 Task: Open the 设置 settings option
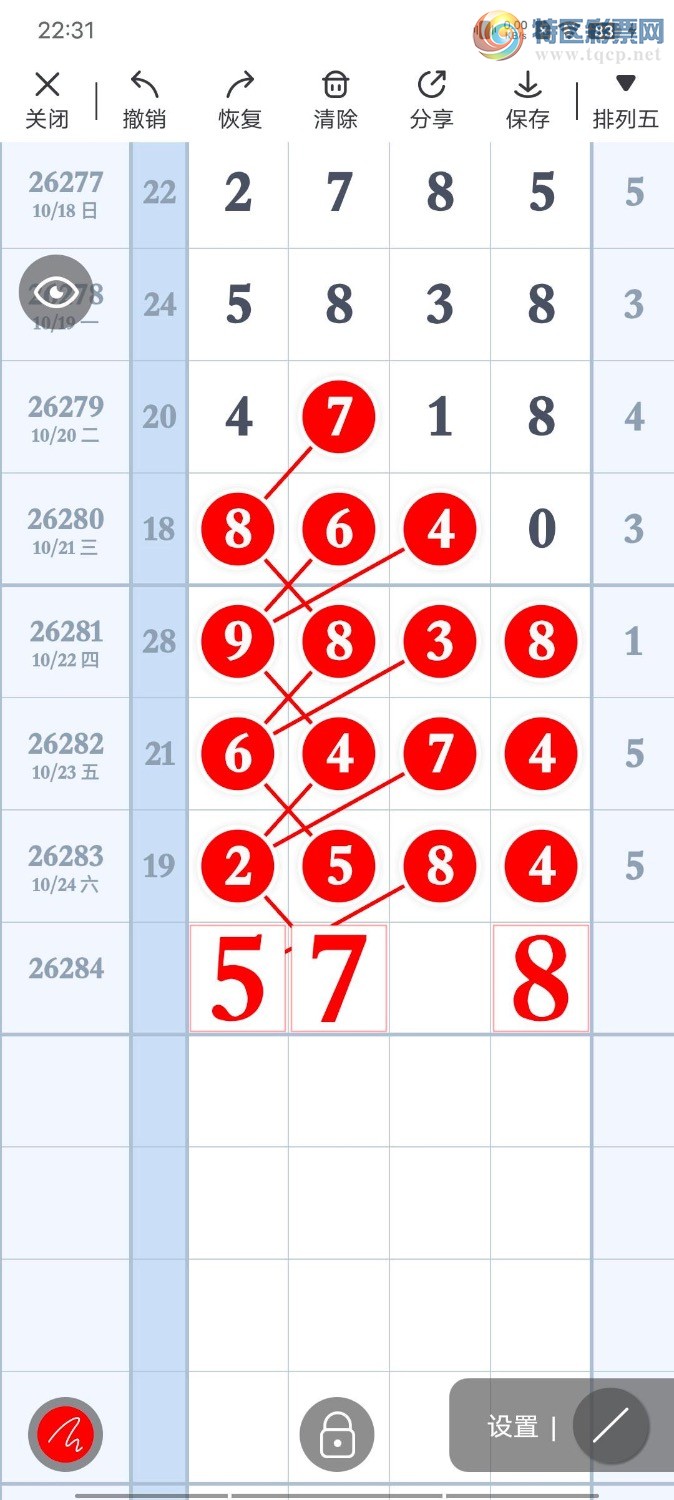(513, 1427)
